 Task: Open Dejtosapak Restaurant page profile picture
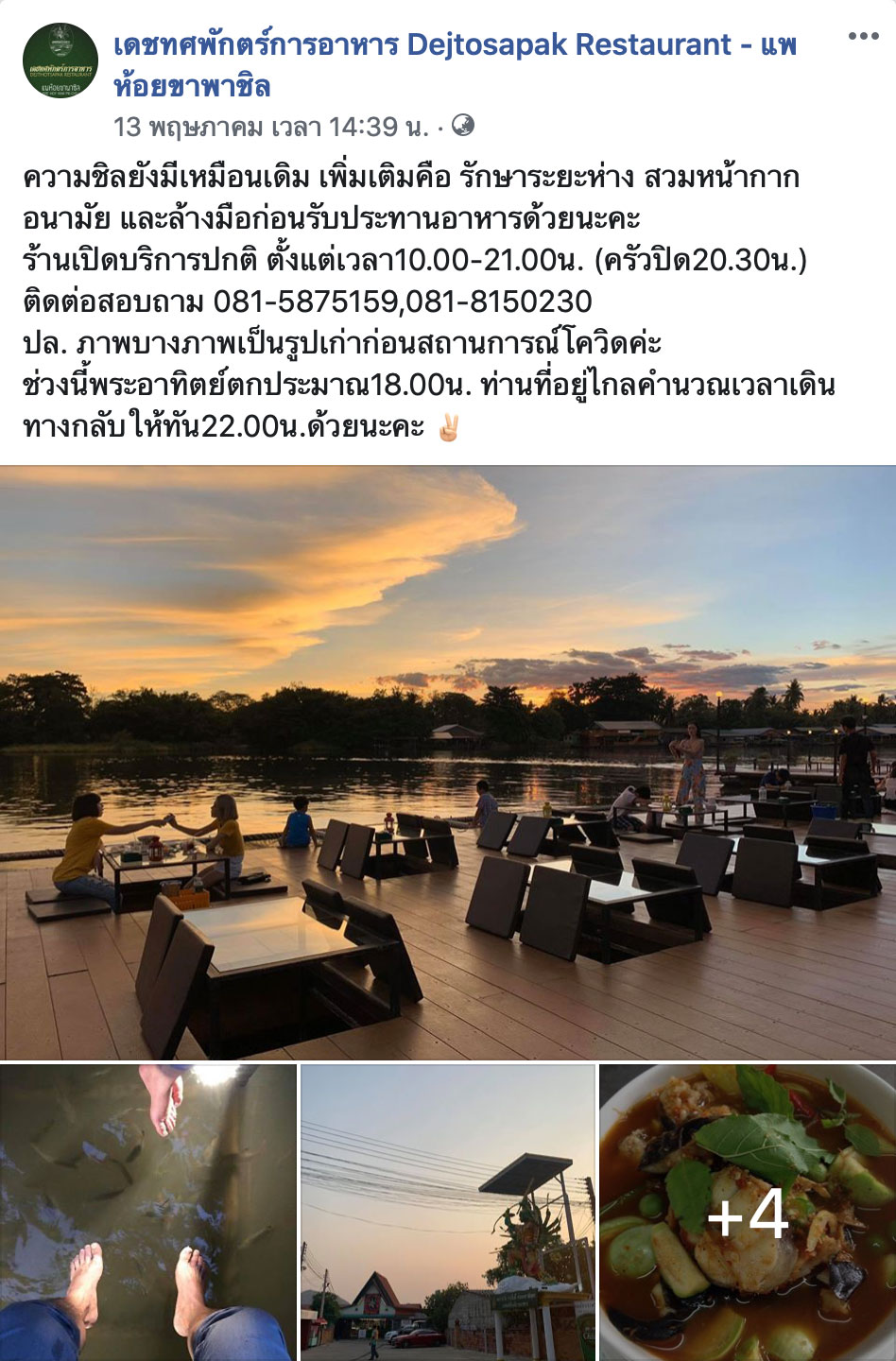[60, 61]
